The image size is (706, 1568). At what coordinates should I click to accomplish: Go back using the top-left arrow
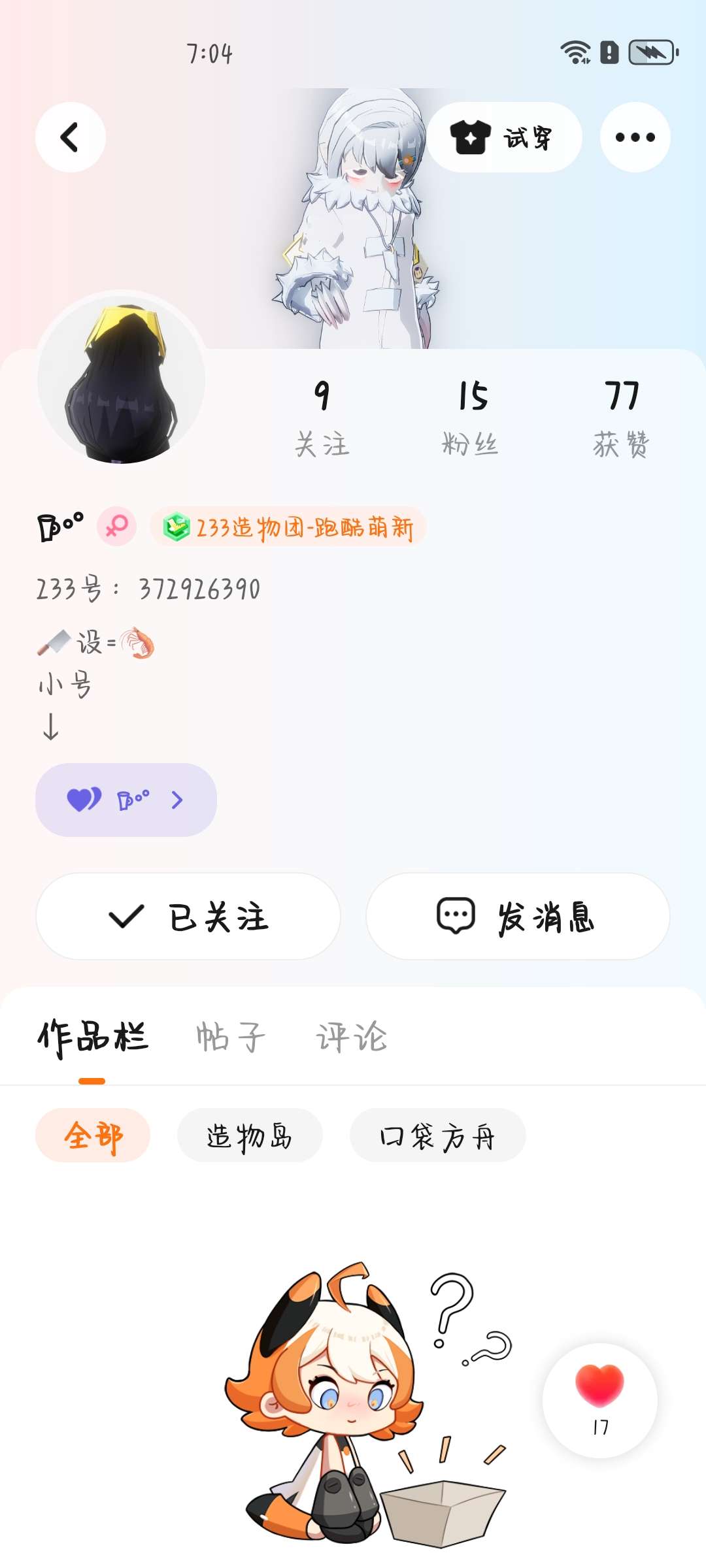(x=70, y=137)
